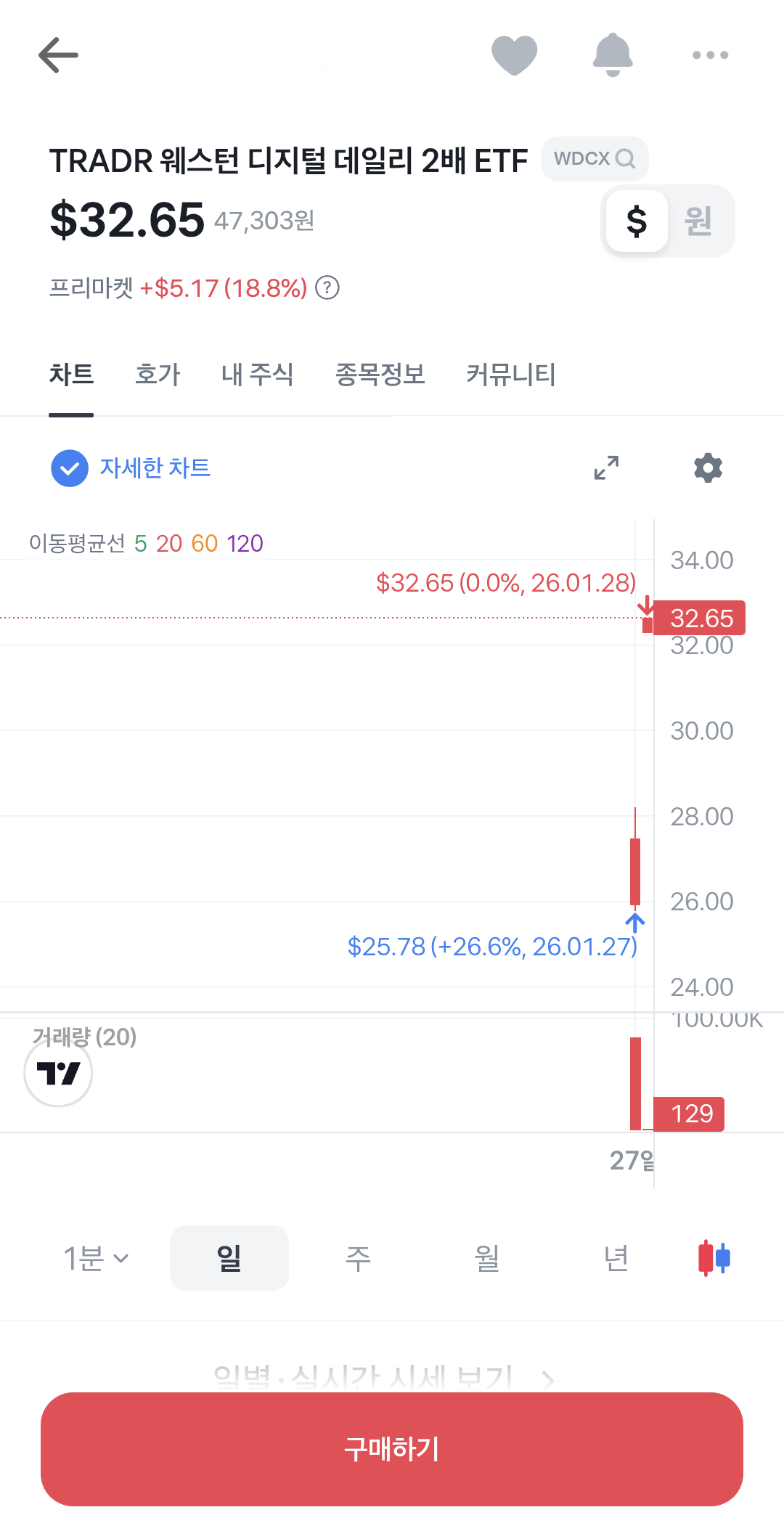Image resolution: width=784 pixels, height=1539 pixels.
Task: Tap the back arrow to exit
Action: click(58, 54)
